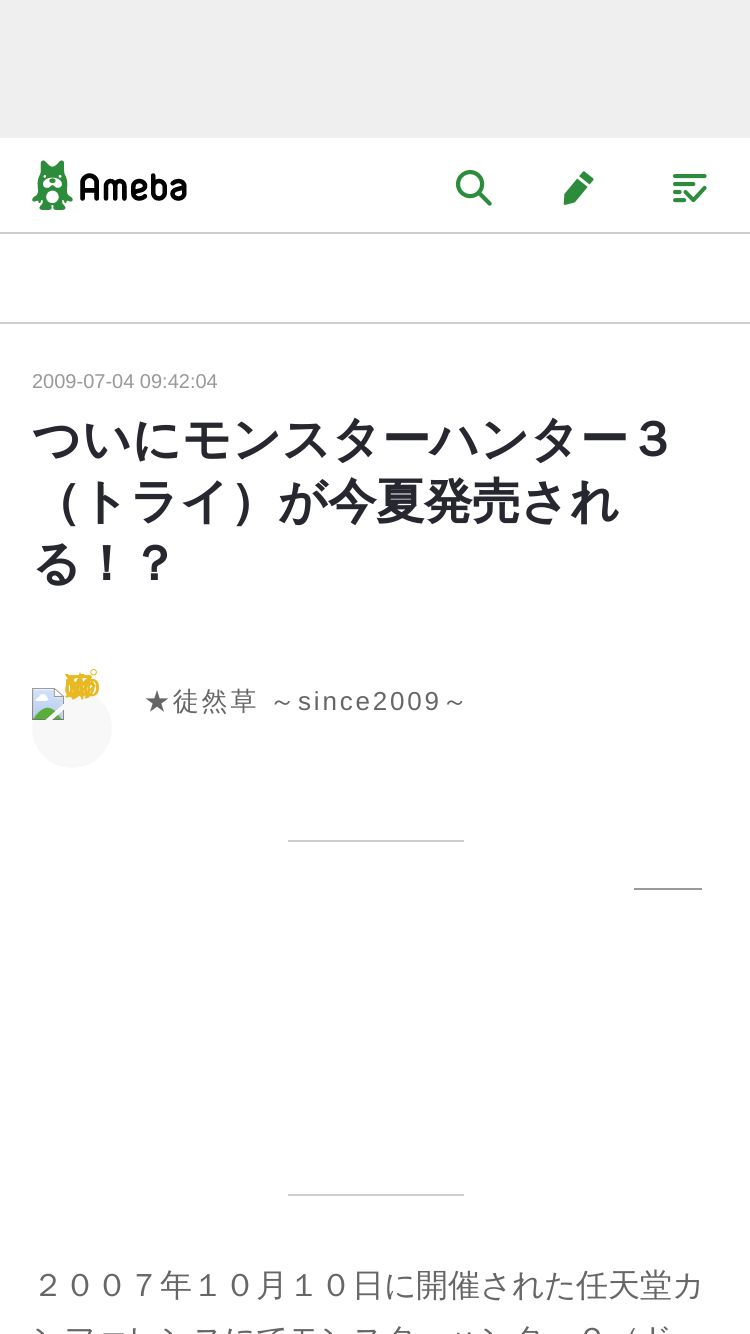Open the checklist menu icon
This screenshot has height=1334, width=750.
689,187
